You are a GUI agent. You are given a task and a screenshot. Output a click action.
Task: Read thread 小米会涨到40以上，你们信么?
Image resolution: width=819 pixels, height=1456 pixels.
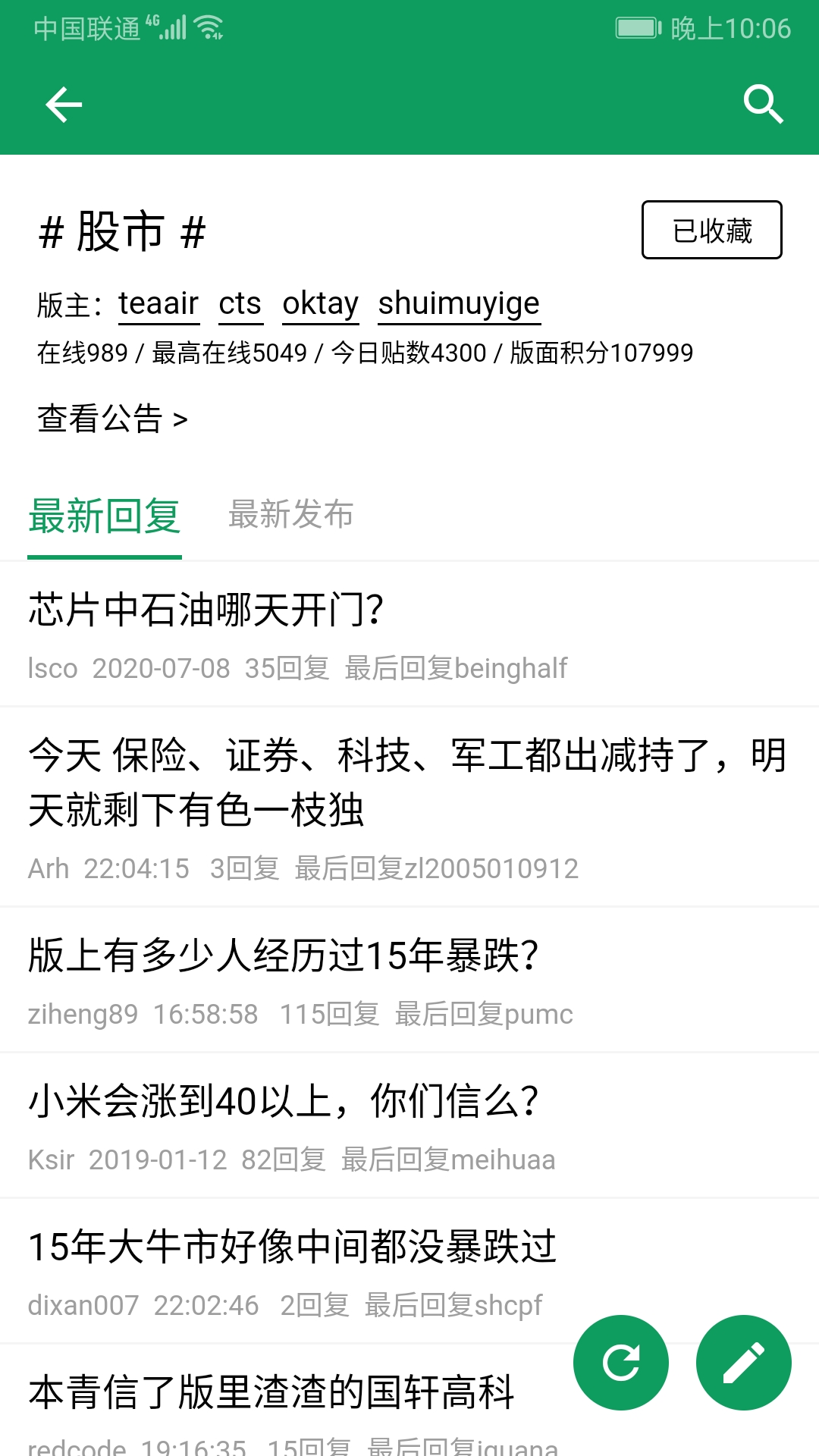[x=283, y=1101]
